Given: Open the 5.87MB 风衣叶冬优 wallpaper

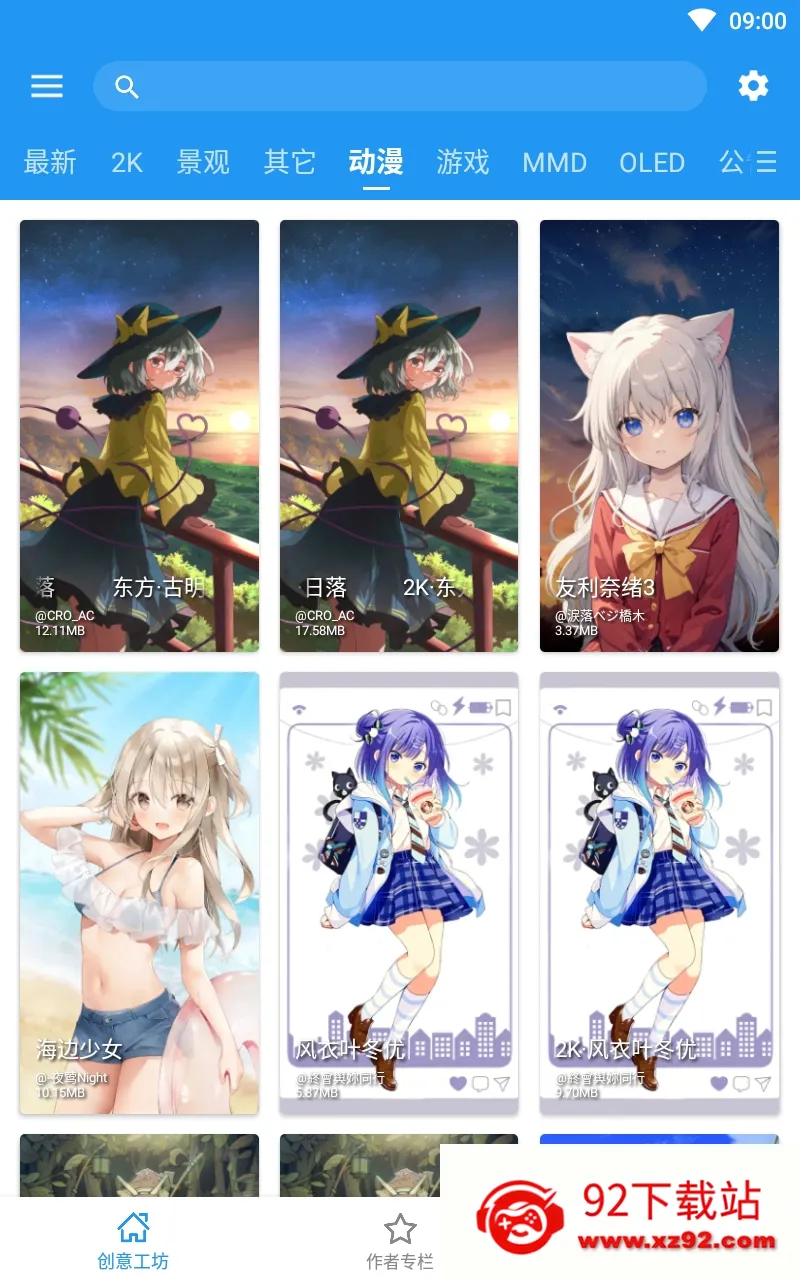Looking at the screenshot, I should click(x=399, y=893).
